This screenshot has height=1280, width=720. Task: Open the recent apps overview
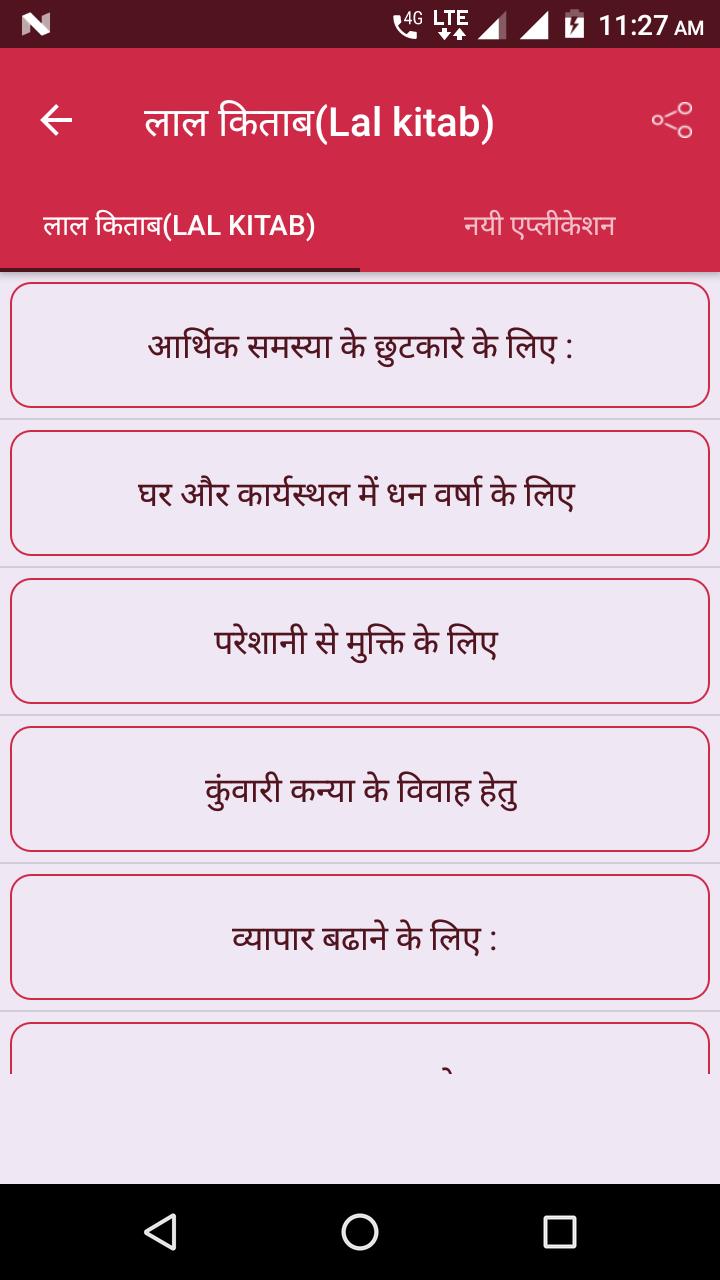(559, 1232)
